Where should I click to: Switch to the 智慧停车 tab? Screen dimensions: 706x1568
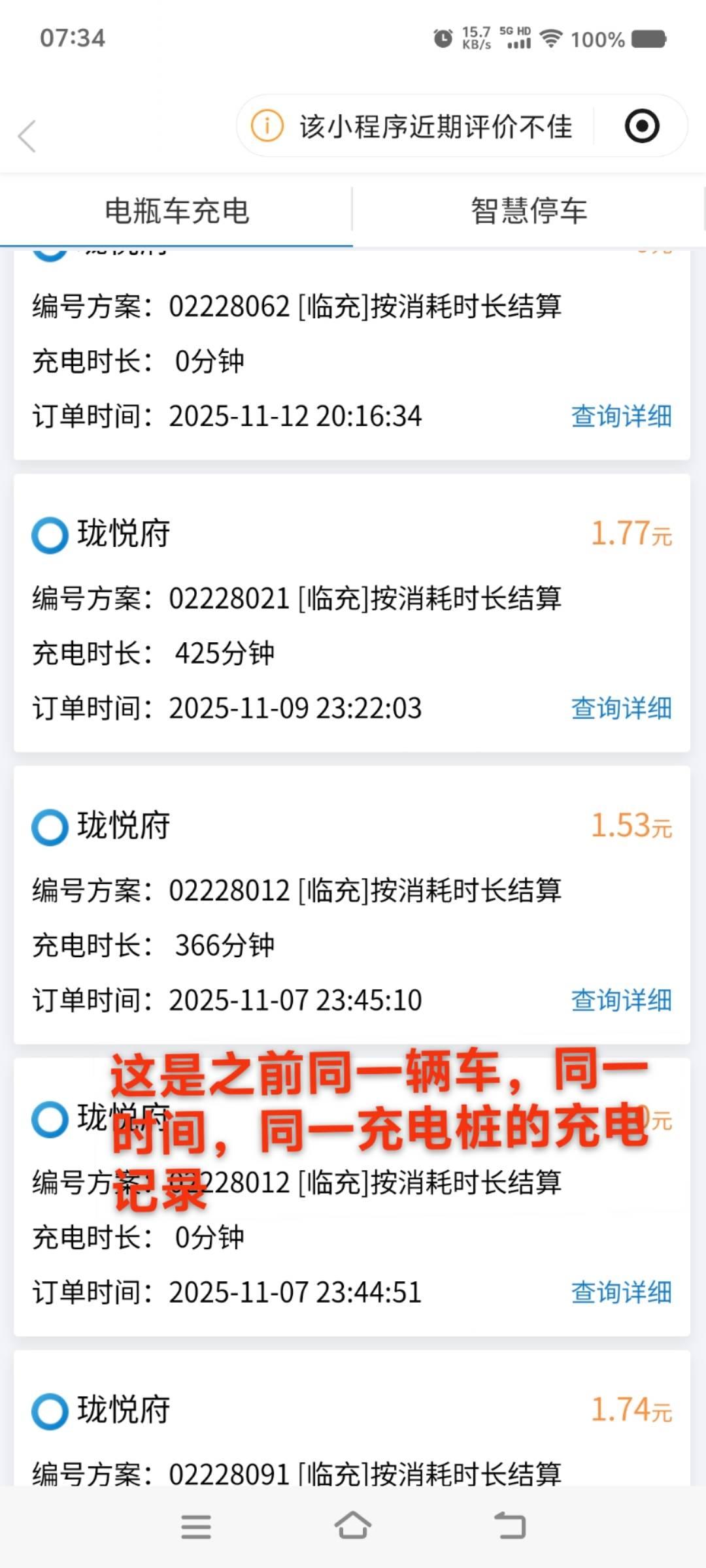tap(528, 211)
